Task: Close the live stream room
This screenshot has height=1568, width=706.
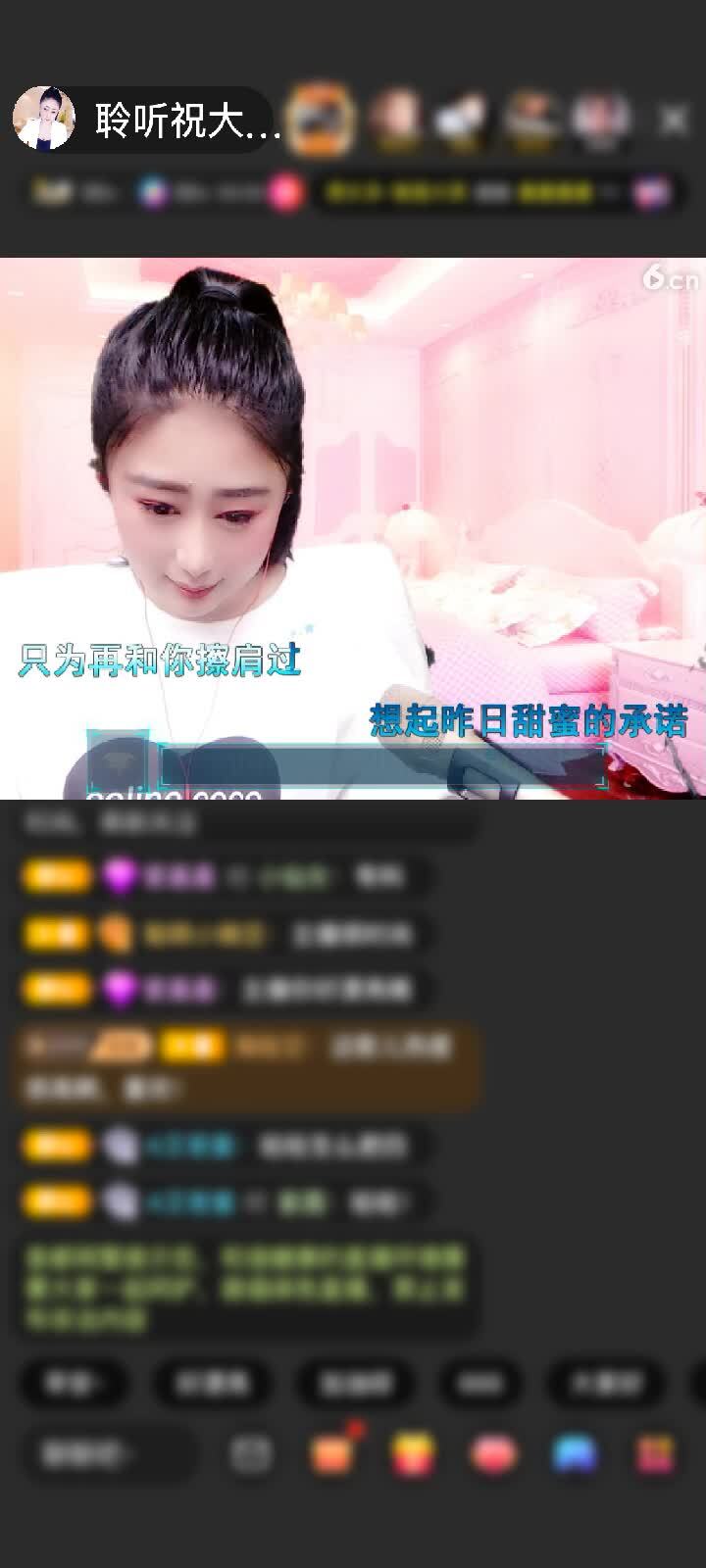Action: coord(674,121)
